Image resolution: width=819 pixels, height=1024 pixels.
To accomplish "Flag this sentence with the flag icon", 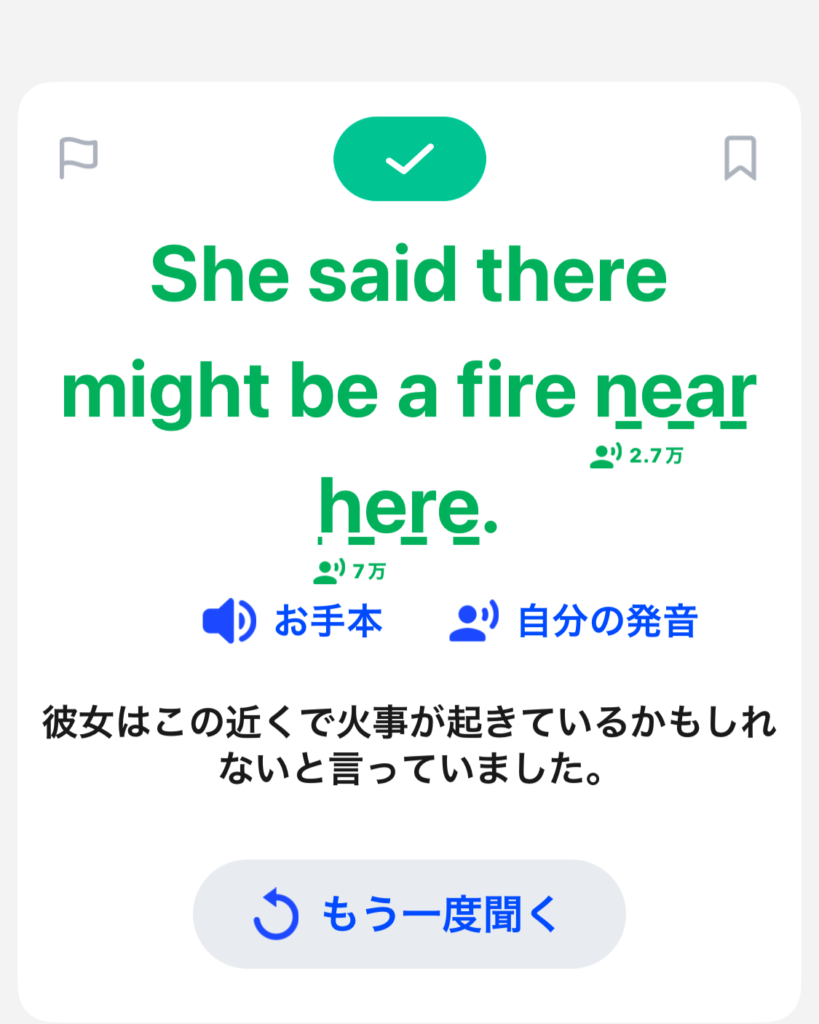I will 79,158.
